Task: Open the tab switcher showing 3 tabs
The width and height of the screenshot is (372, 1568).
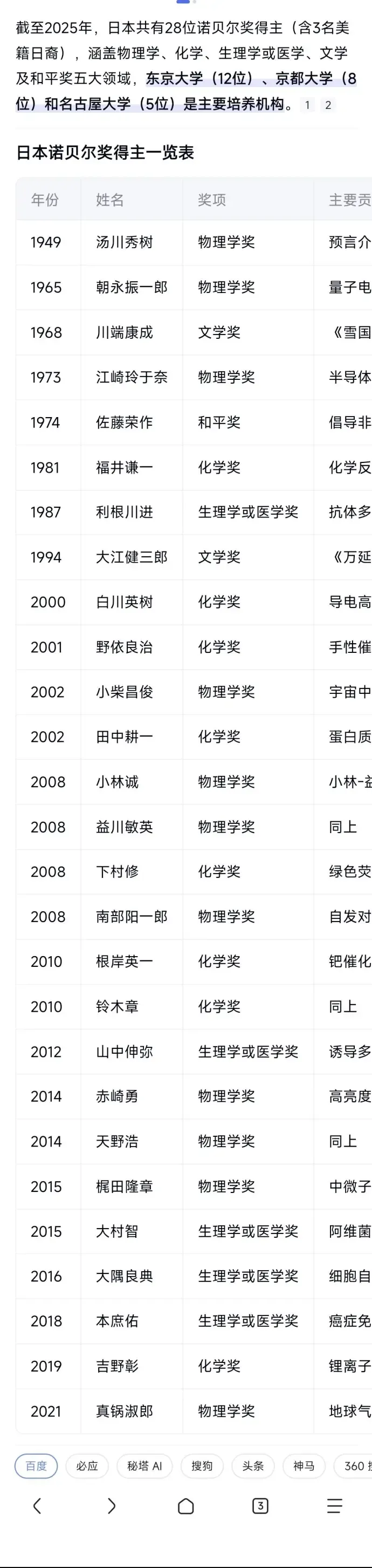Action: point(260,1506)
